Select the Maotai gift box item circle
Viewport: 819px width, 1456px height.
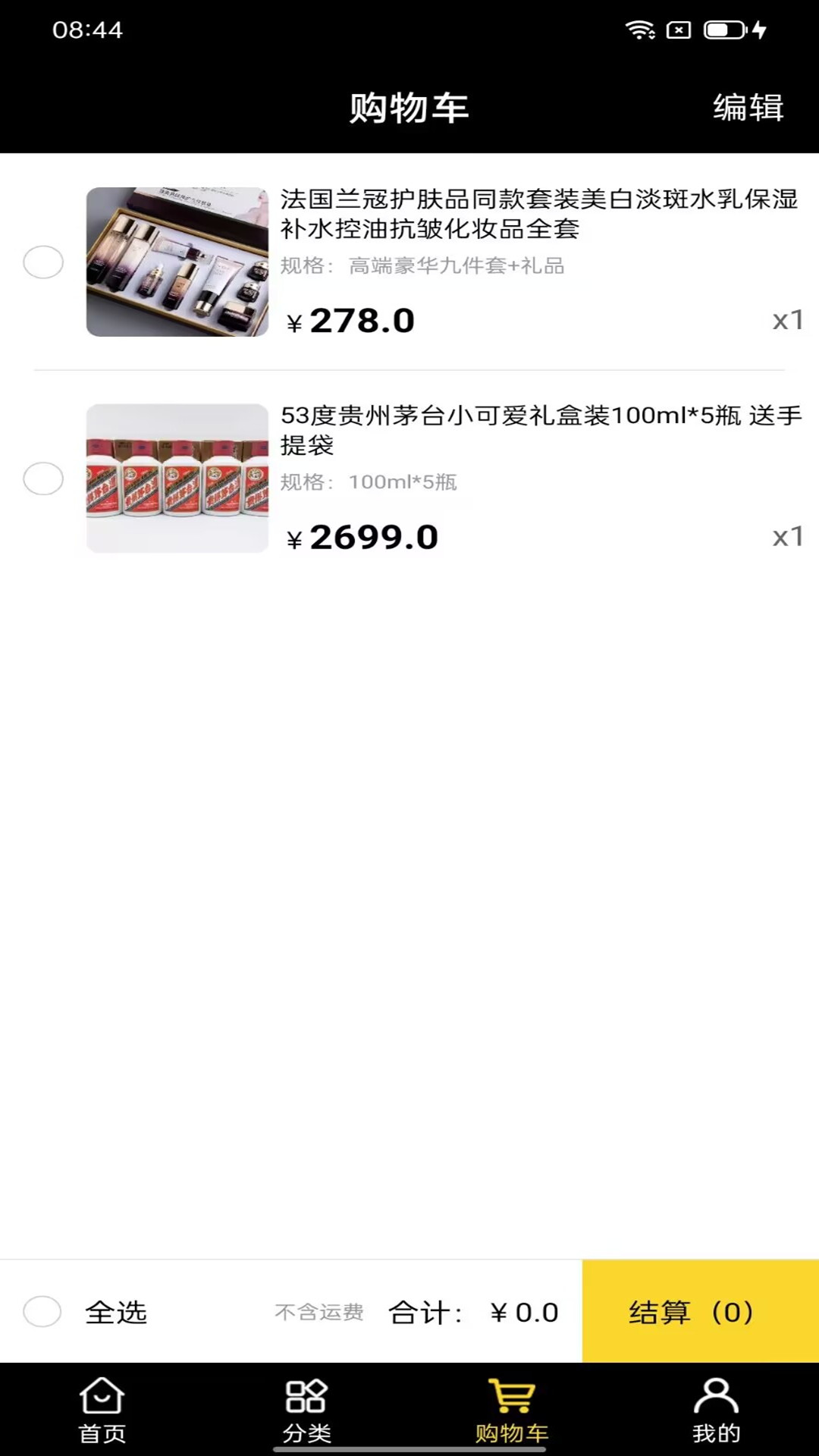click(43, 479)
